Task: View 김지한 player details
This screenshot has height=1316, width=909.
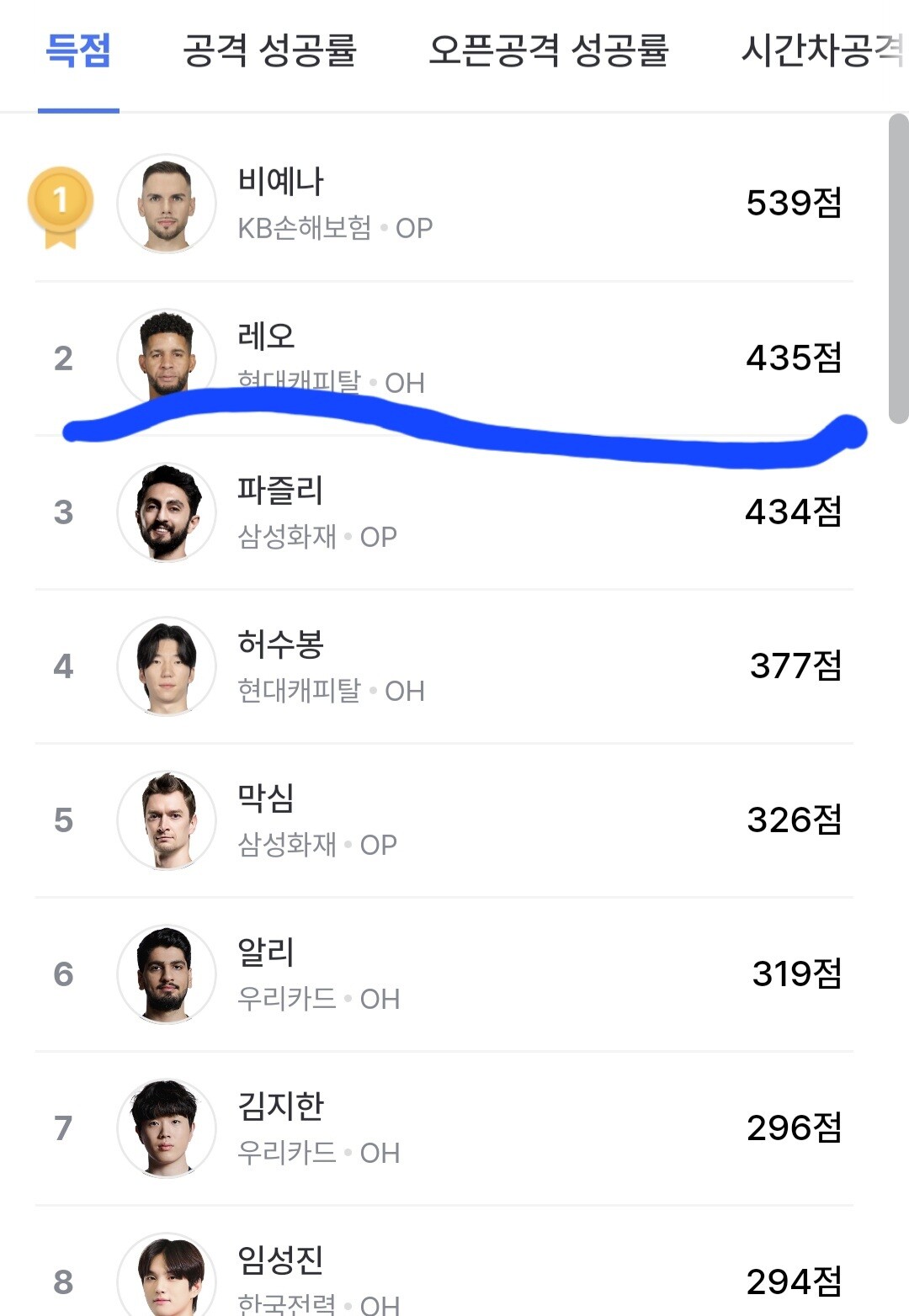Action: (x=444, y=1128)
